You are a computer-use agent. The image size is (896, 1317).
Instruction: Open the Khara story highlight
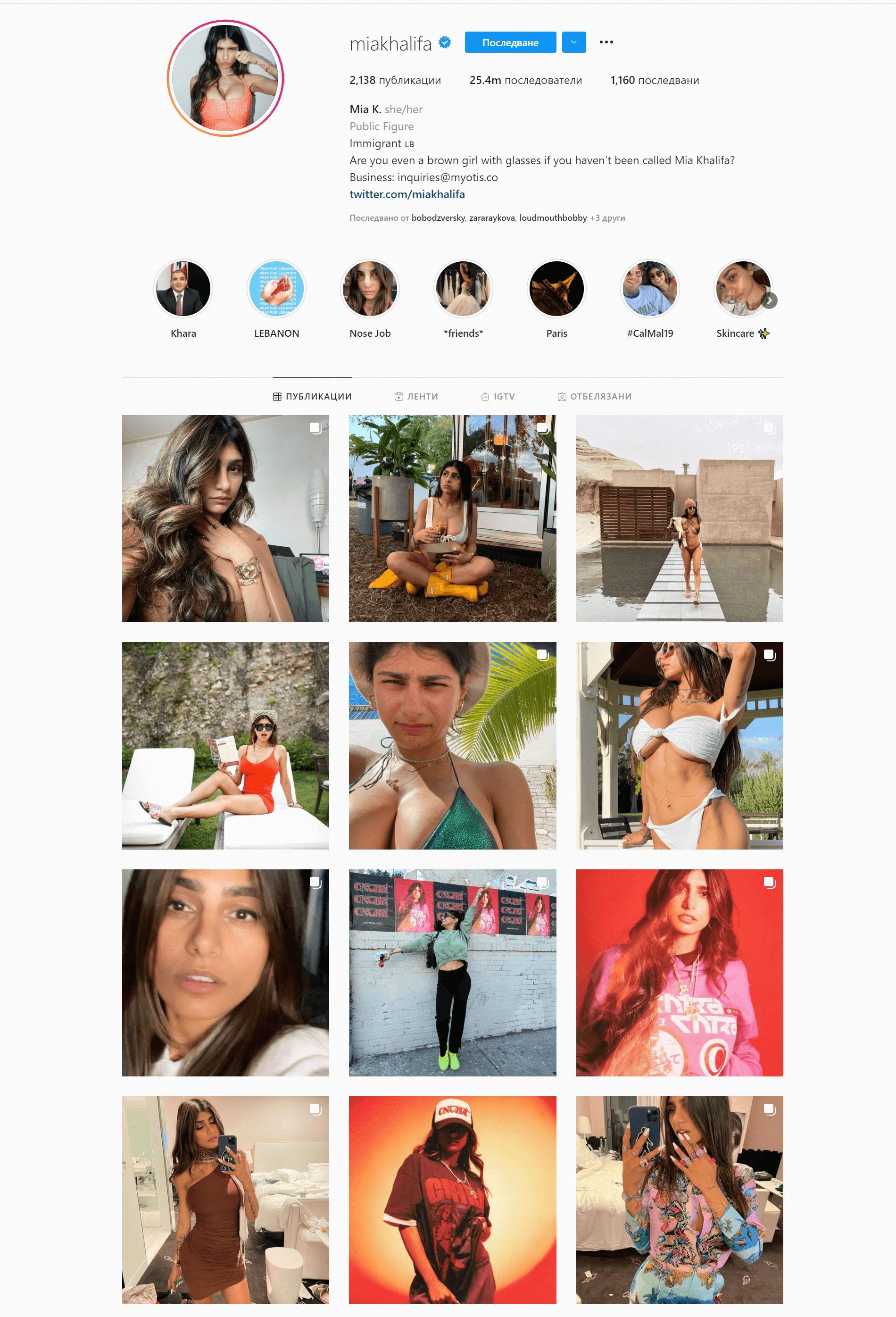click(183, 289)
